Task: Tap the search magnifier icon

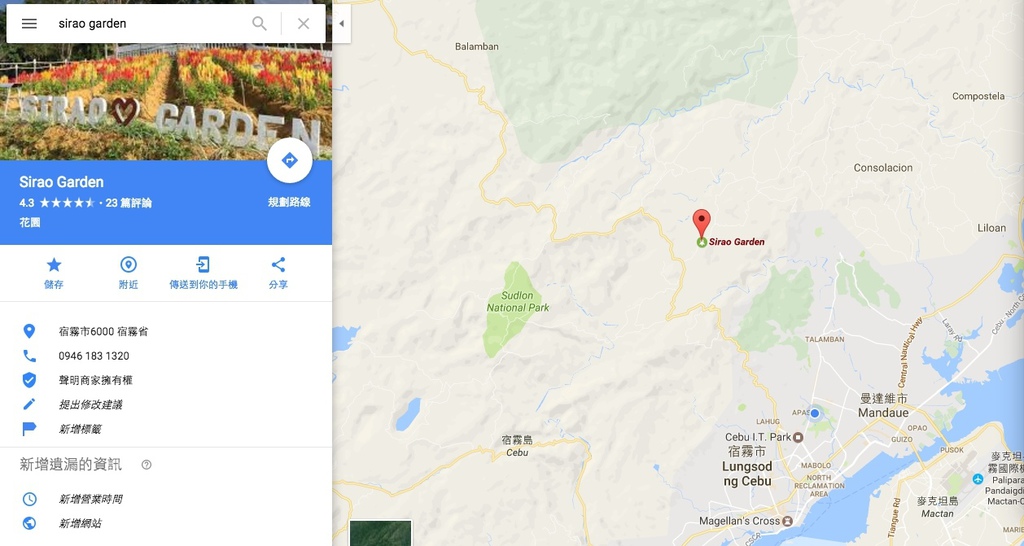Action: pos(259,23)
